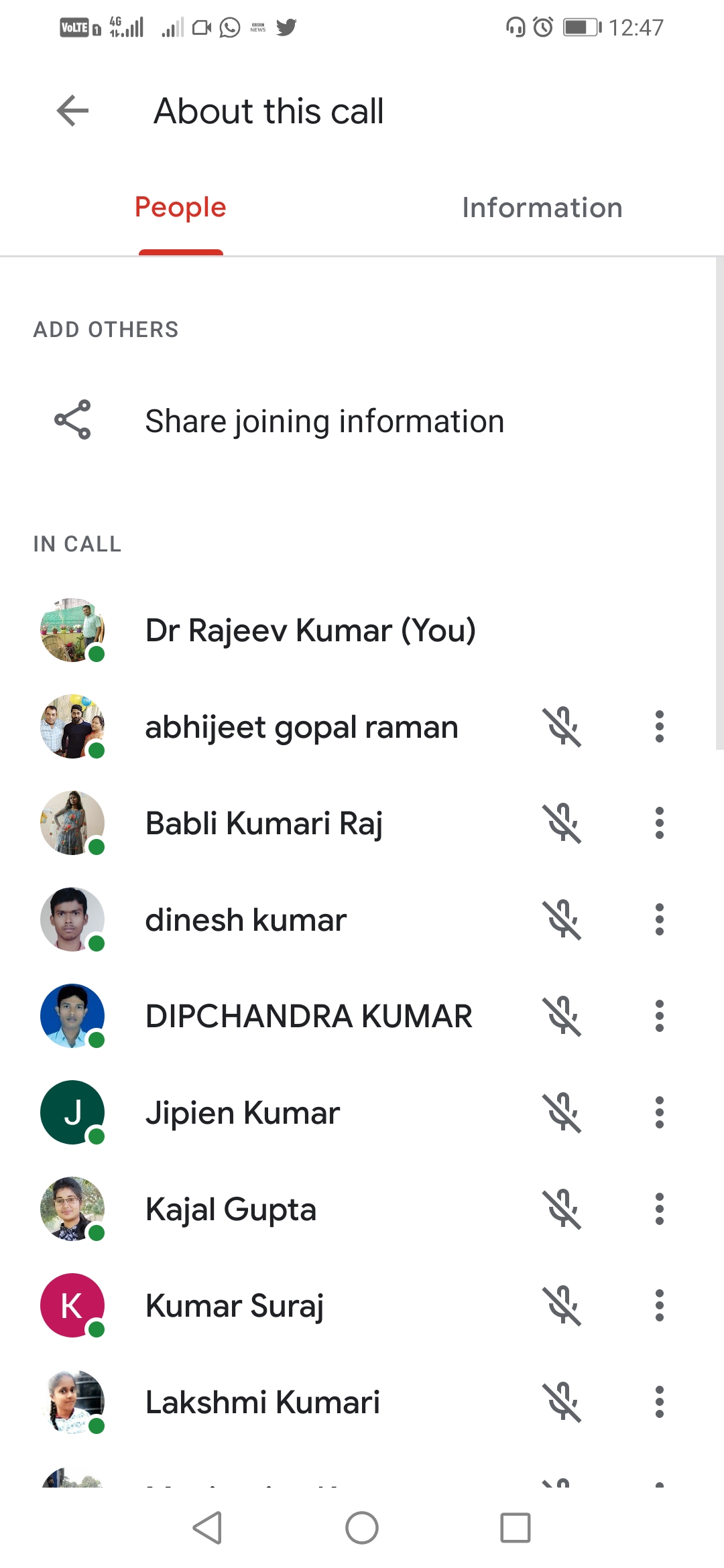Screen dimensions: 724x1568
Task: Mute dinesh kumar's microphone
Action: [562, 920]
